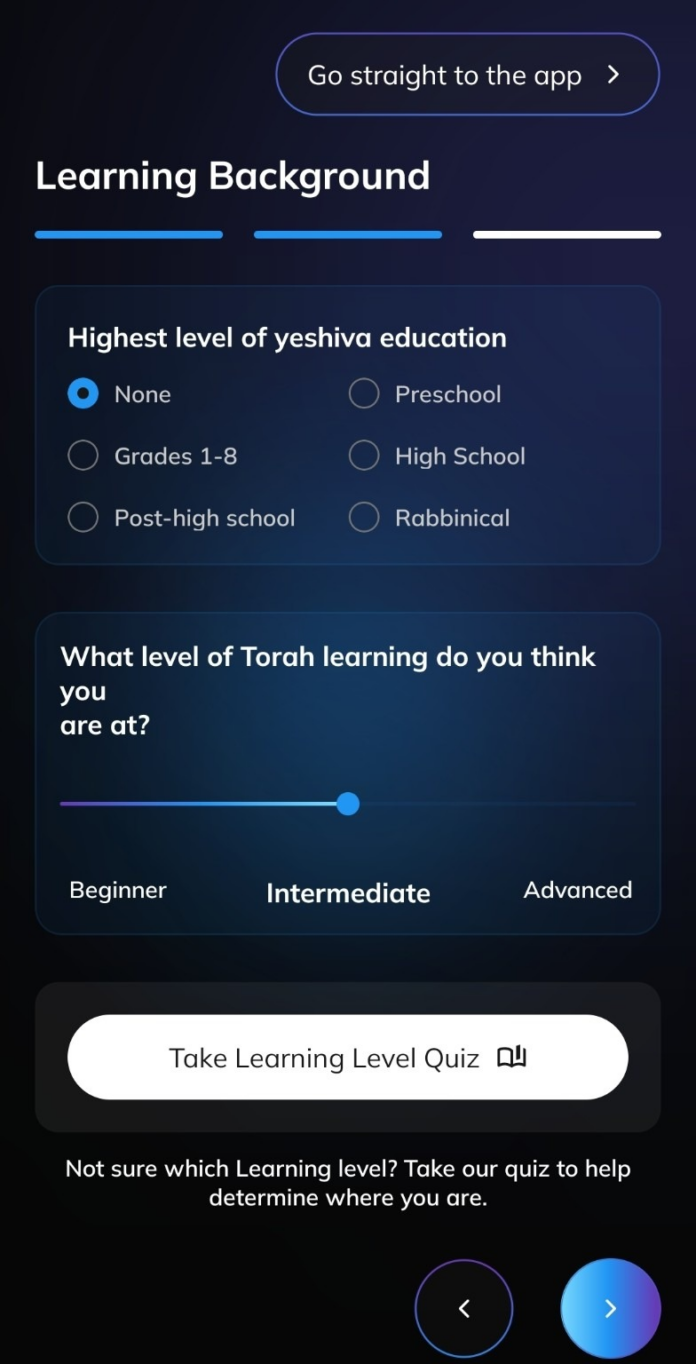Tap the Torah learning level slider handle

point(348,804)
